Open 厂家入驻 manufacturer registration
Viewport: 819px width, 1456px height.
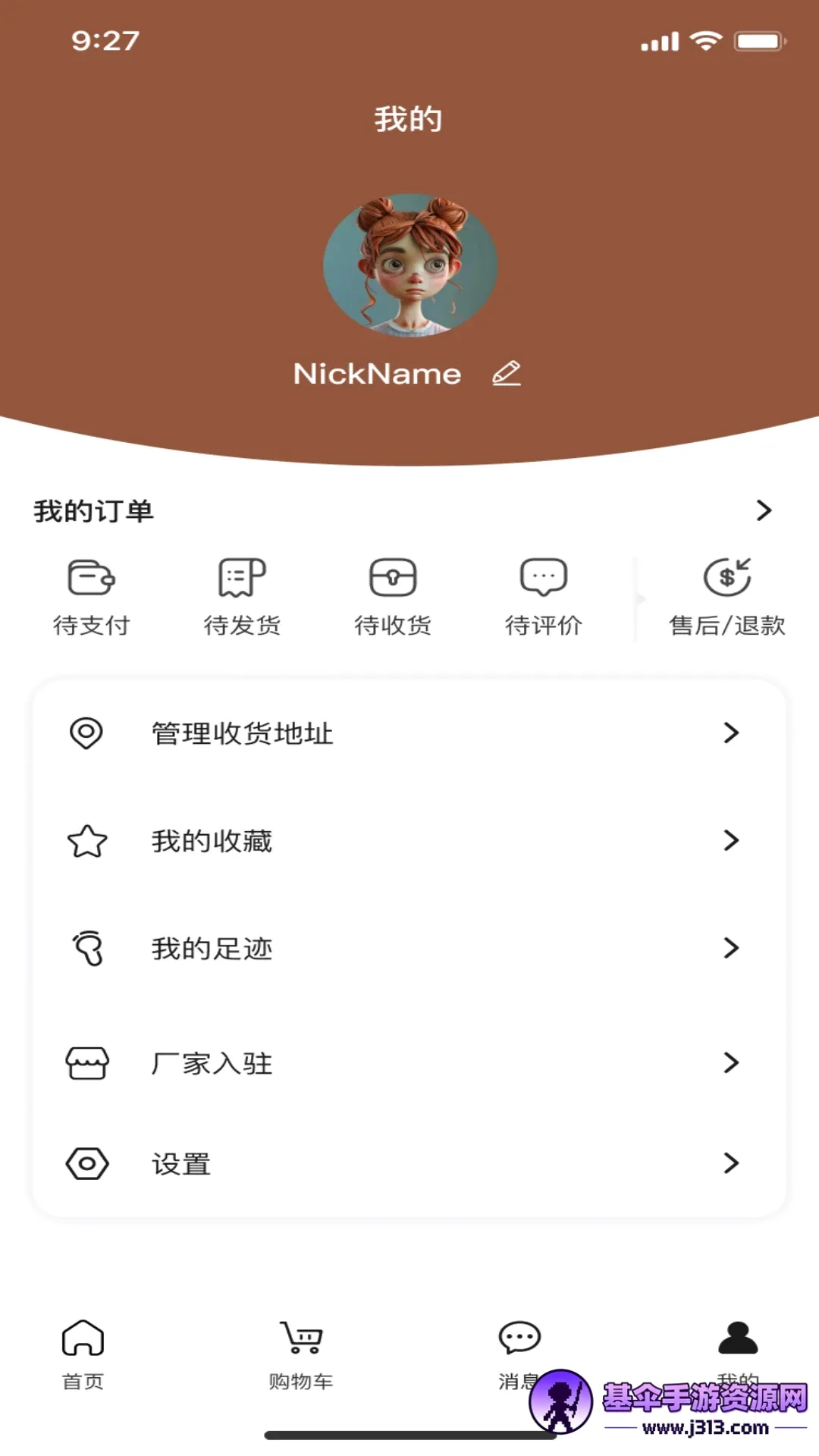point(409,1063)
